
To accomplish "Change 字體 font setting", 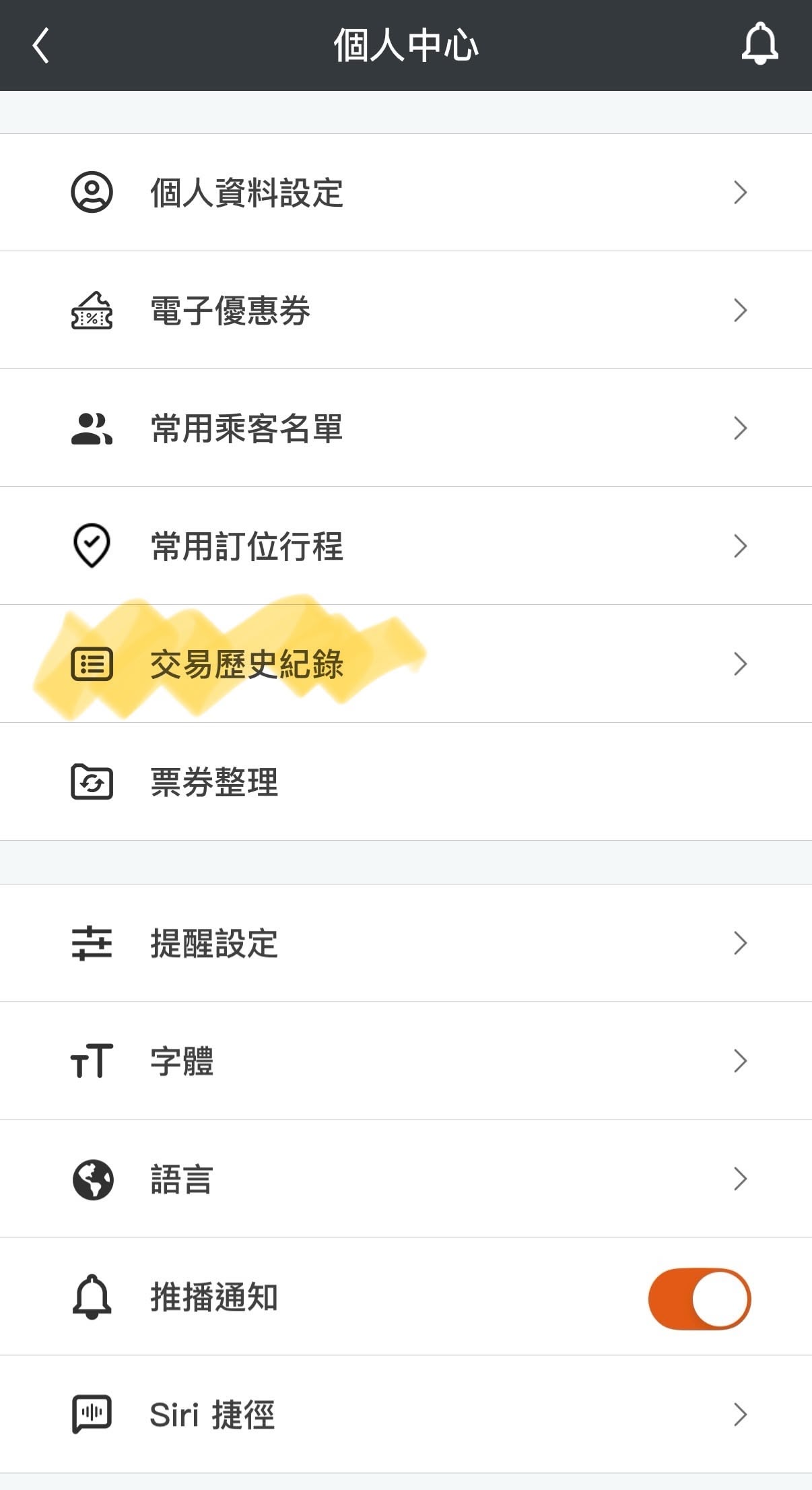I will point(405,1061).
